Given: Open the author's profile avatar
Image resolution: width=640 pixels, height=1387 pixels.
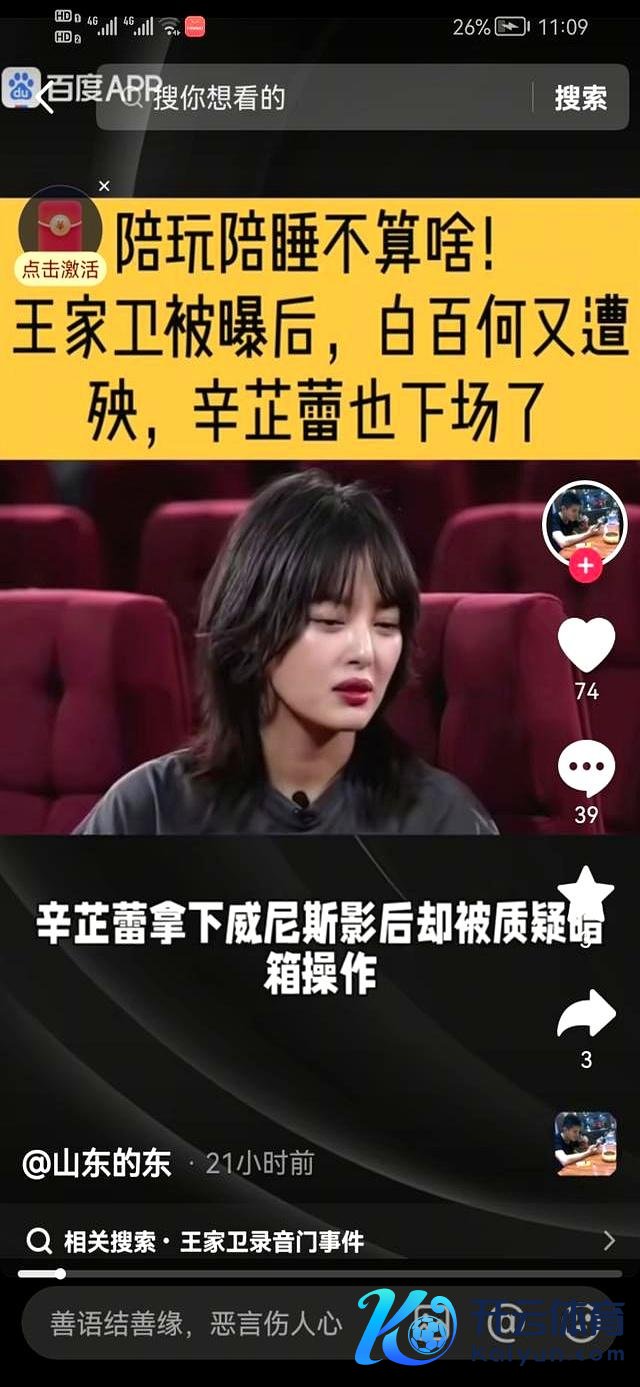Looking at the screenshot, I should (584, 522).
